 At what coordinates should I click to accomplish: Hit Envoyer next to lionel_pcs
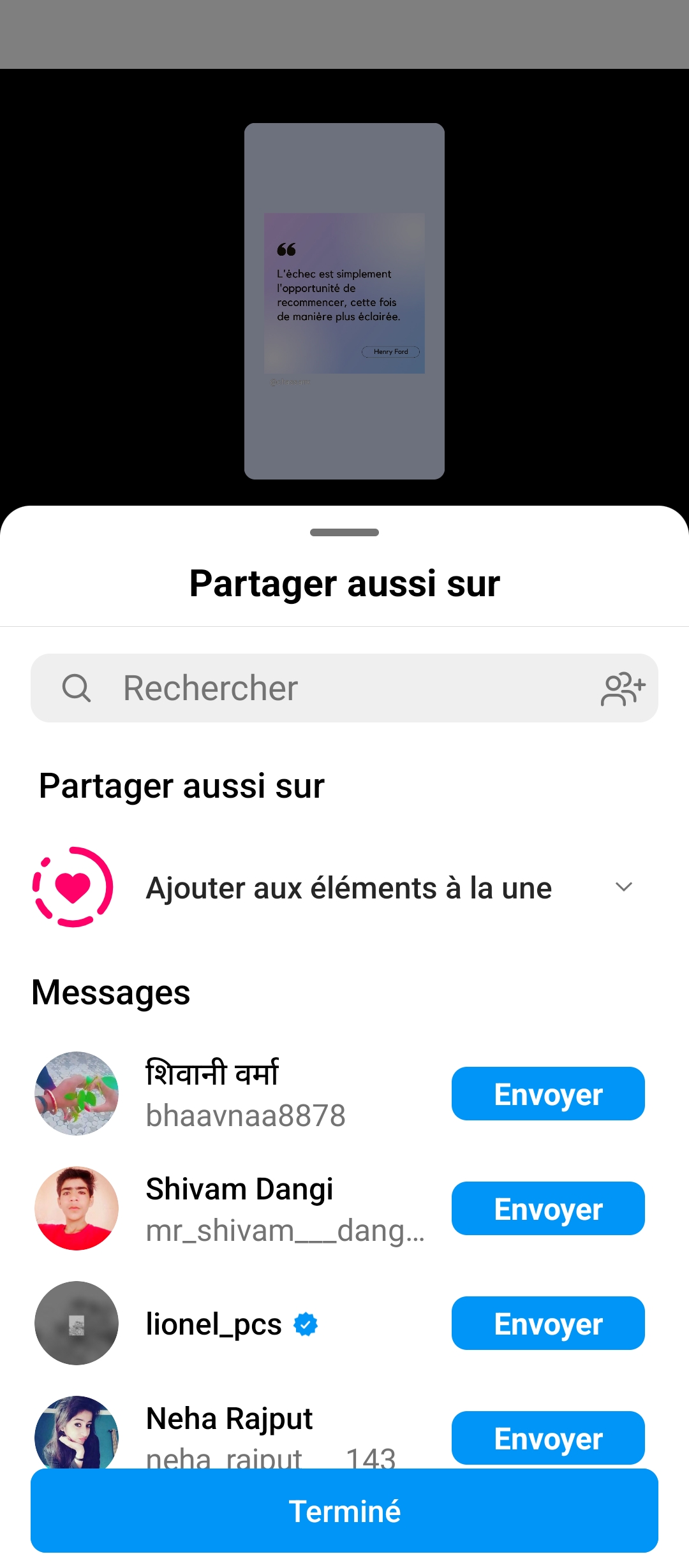click(548, 1323)
